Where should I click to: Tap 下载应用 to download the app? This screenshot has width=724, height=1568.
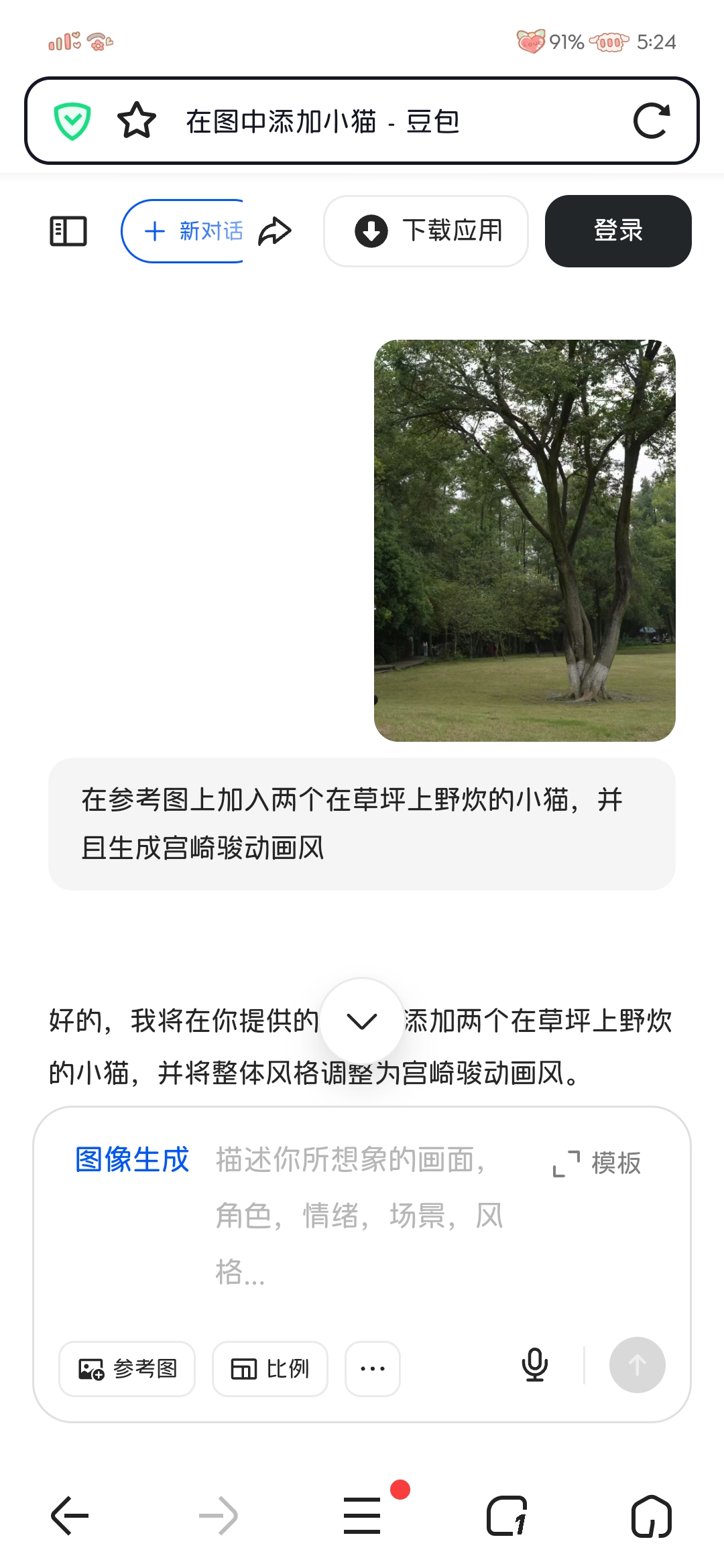(x=426, y=231)
